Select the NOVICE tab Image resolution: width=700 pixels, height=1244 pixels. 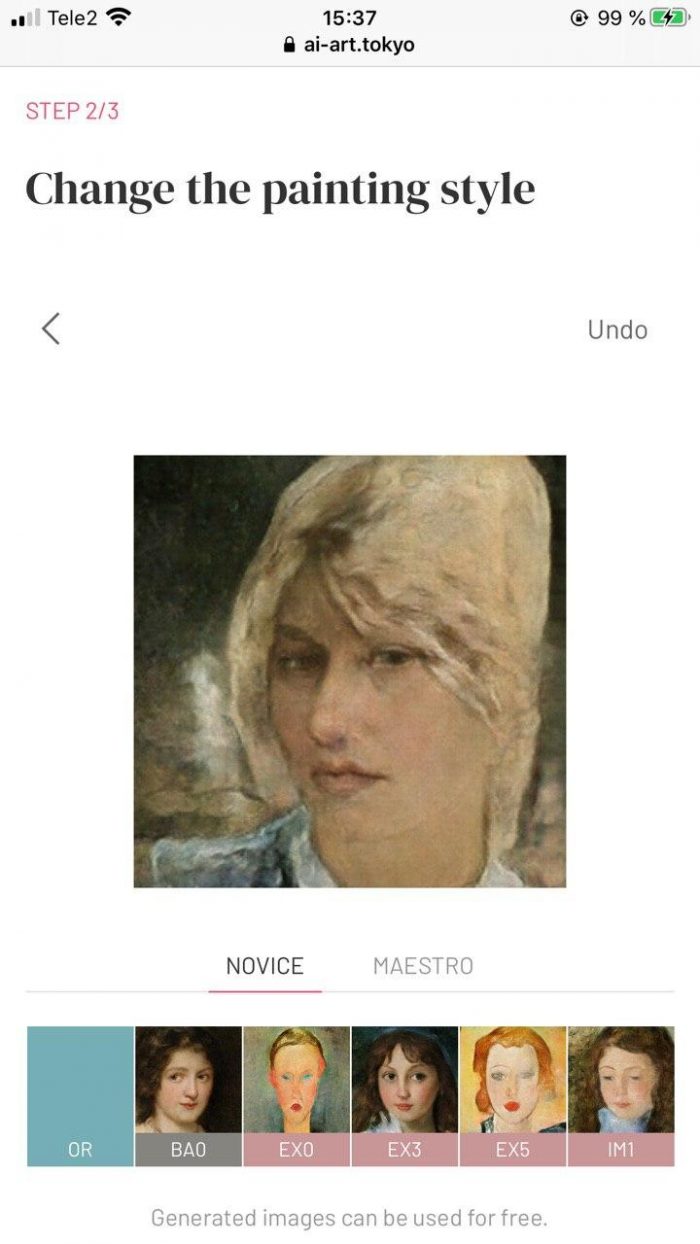pos(265,966)
